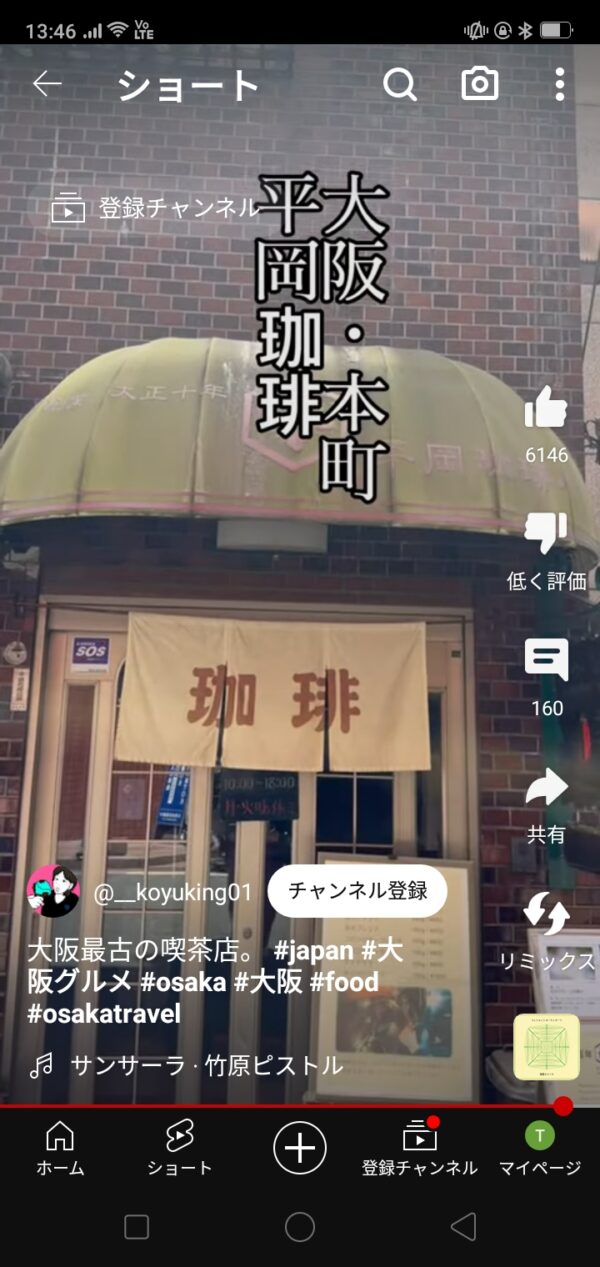Open the camera to create a Short
The width and height of the screenshot is (600, 1267).
480,85
